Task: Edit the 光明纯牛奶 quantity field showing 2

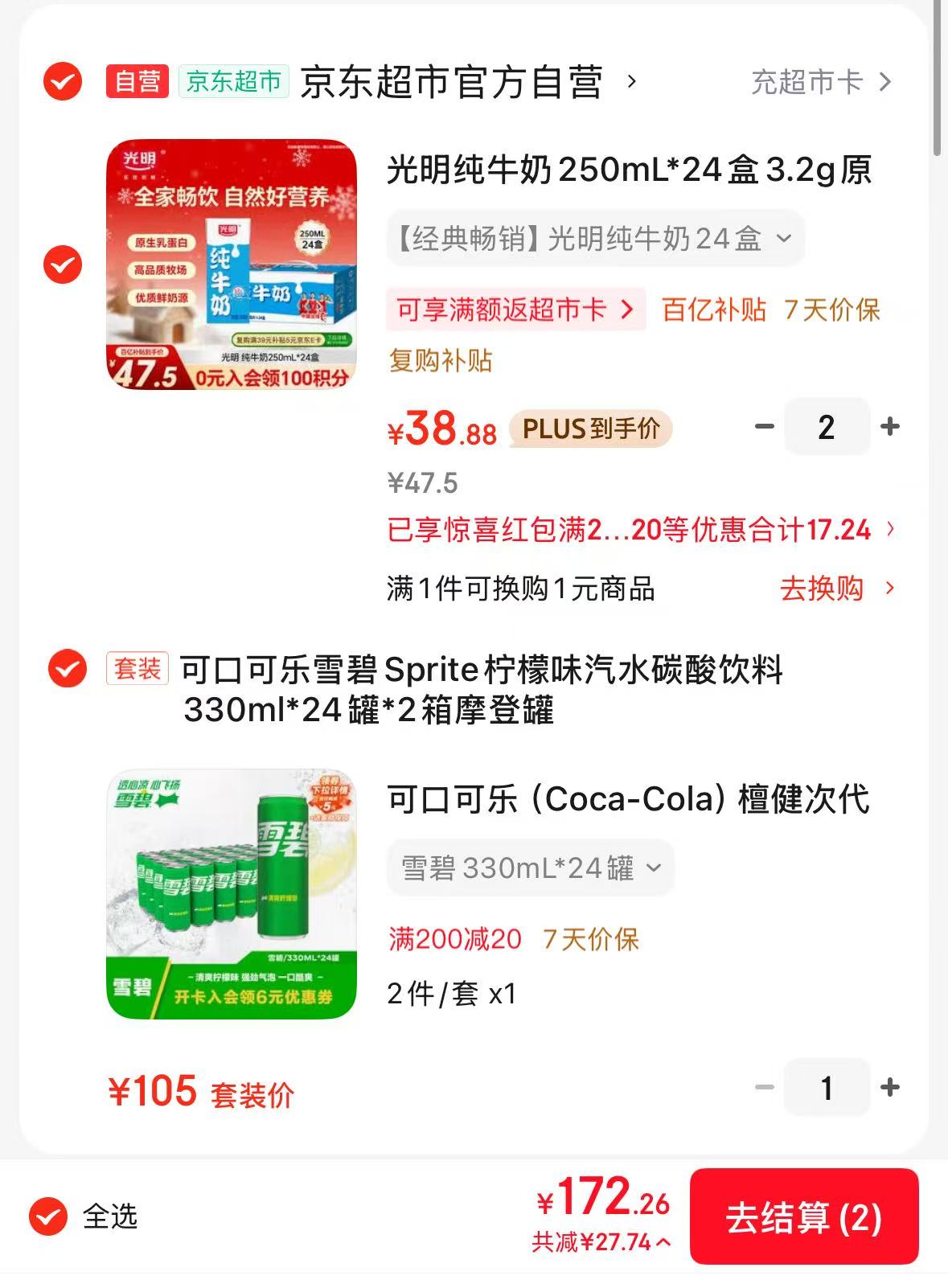Action: 827,427
